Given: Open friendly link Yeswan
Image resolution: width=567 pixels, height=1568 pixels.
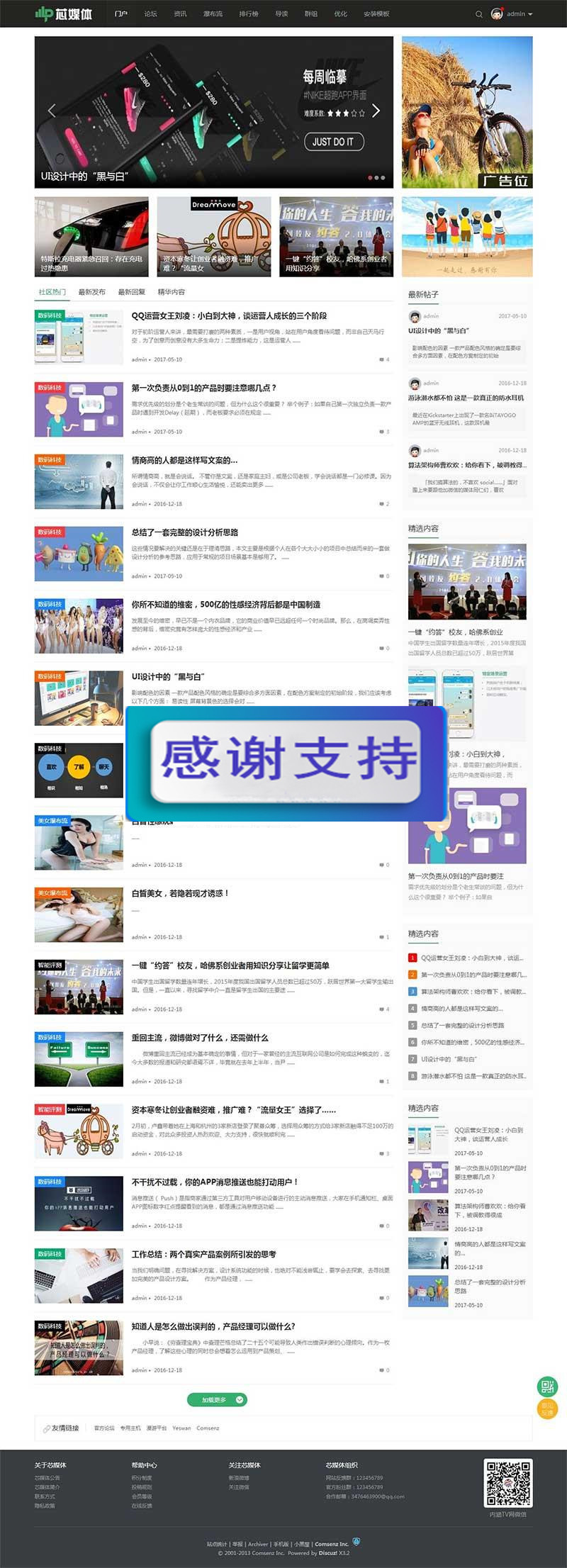Looking at the screenshot, I should [181, 1428].
